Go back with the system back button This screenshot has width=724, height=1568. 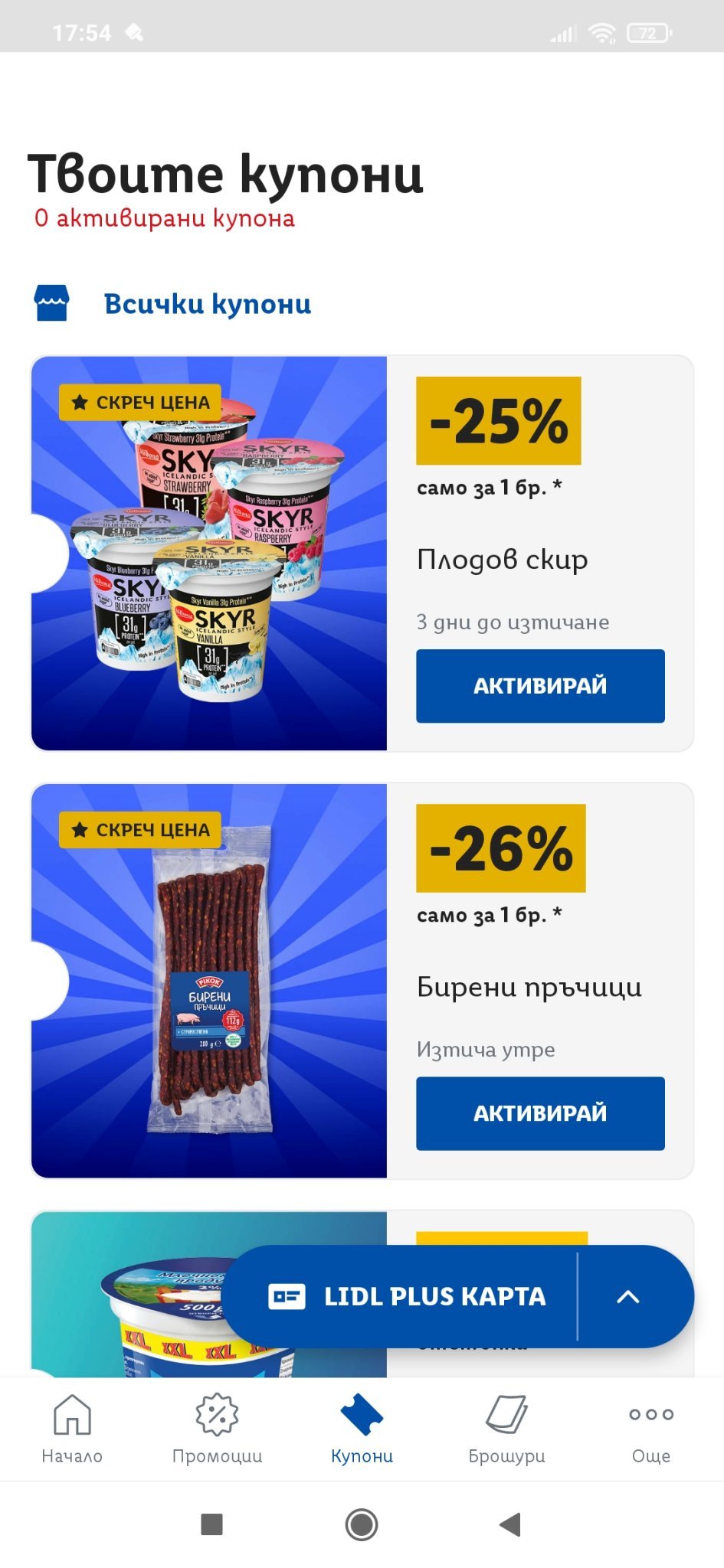510,1524
